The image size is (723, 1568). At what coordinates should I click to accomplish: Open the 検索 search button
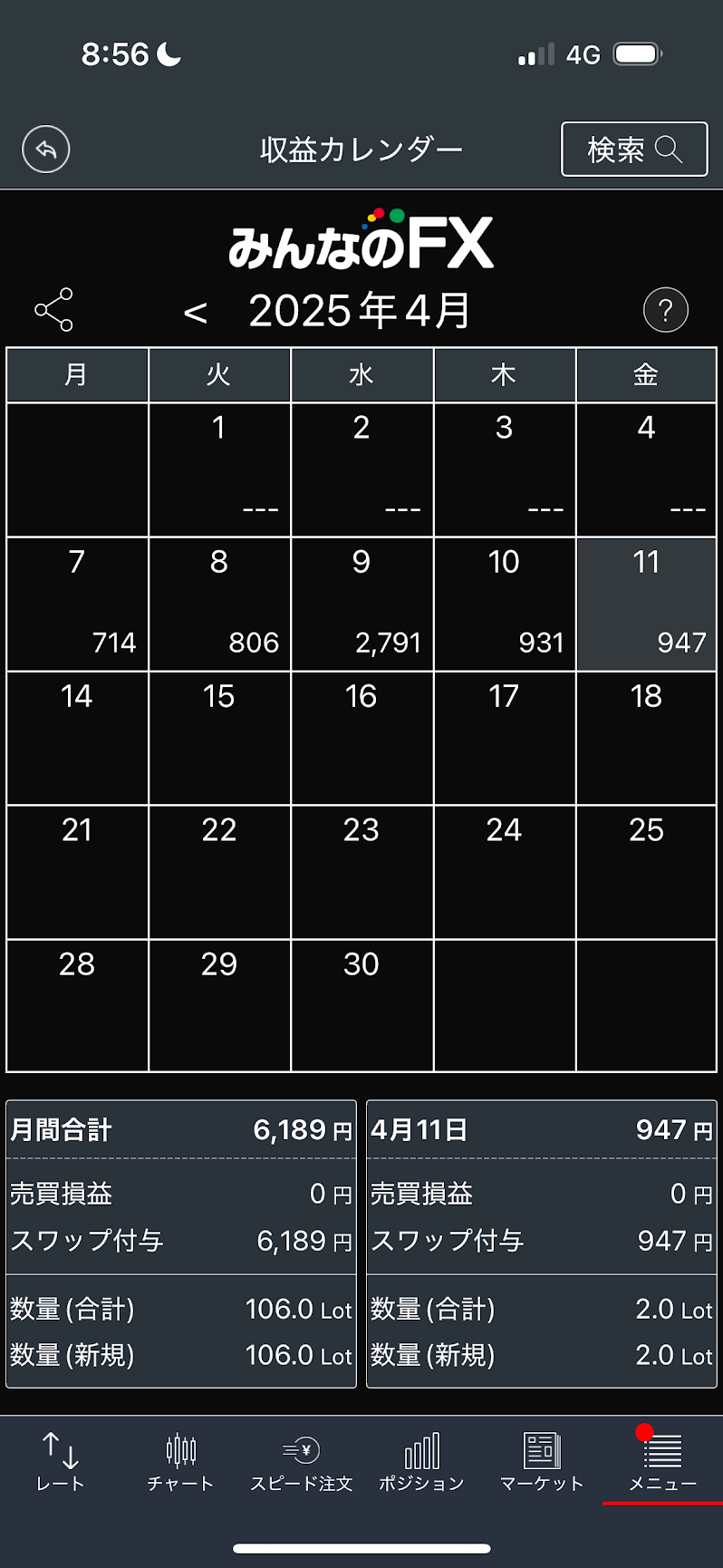pos(634,149)
